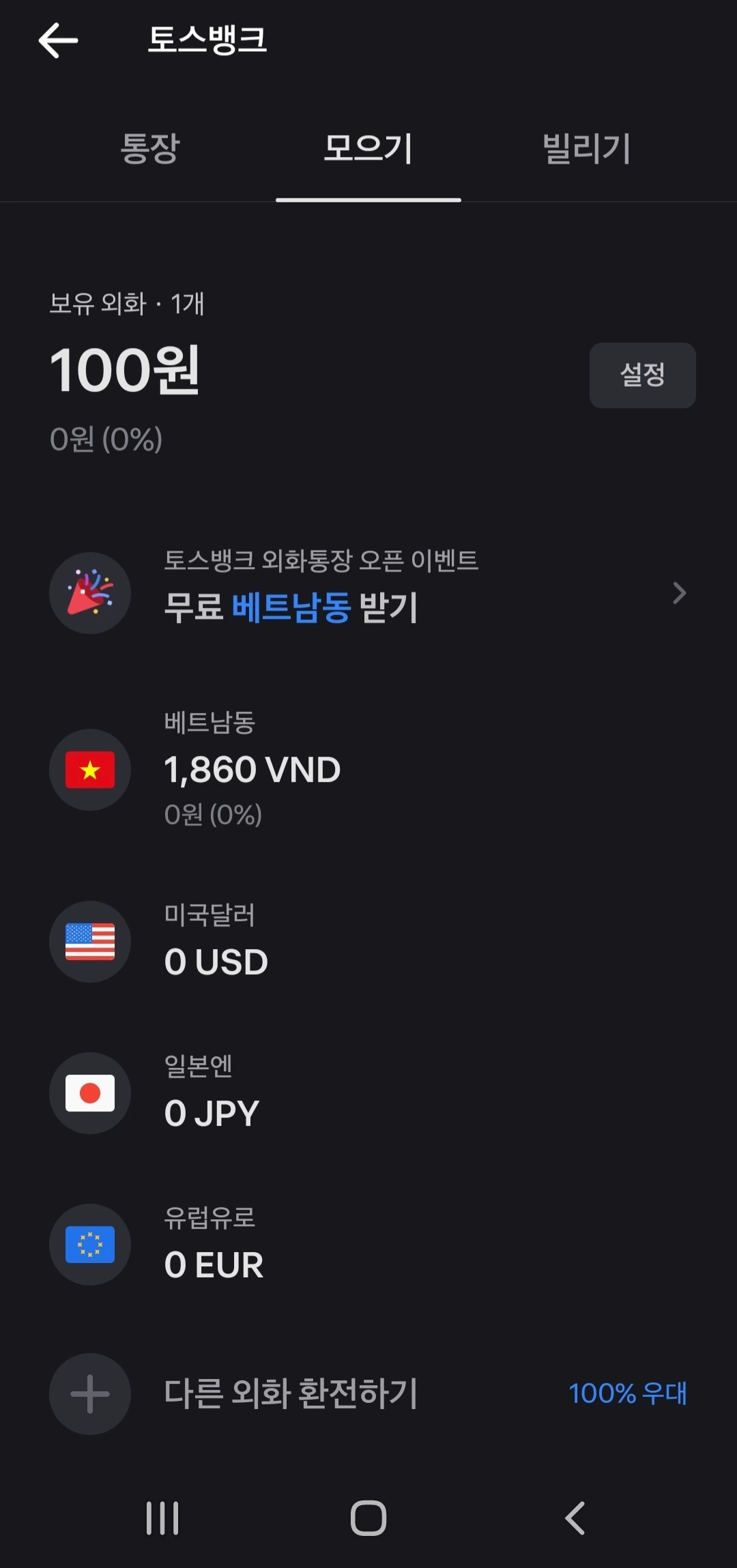
Task: Select the 모으기 tab
Action: coord(368,148)
